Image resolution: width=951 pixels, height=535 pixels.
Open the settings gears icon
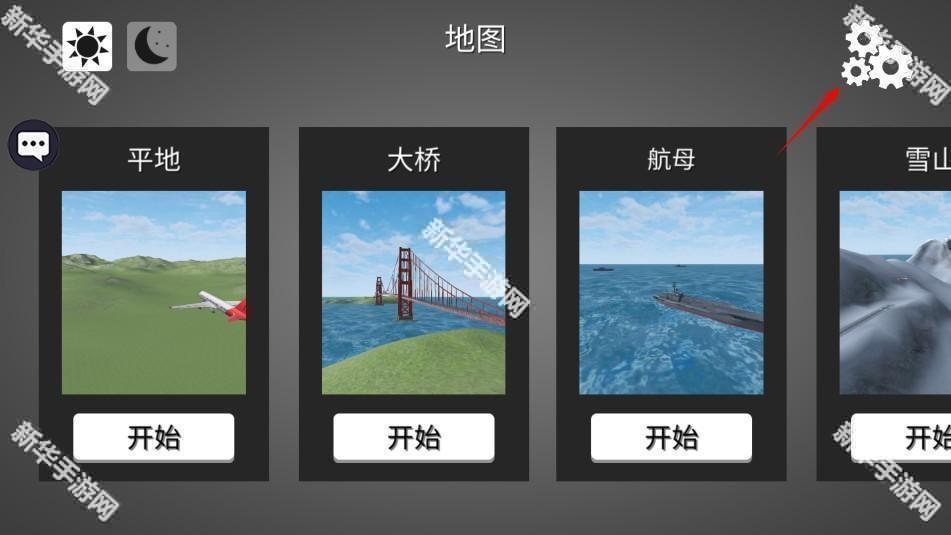877,58
